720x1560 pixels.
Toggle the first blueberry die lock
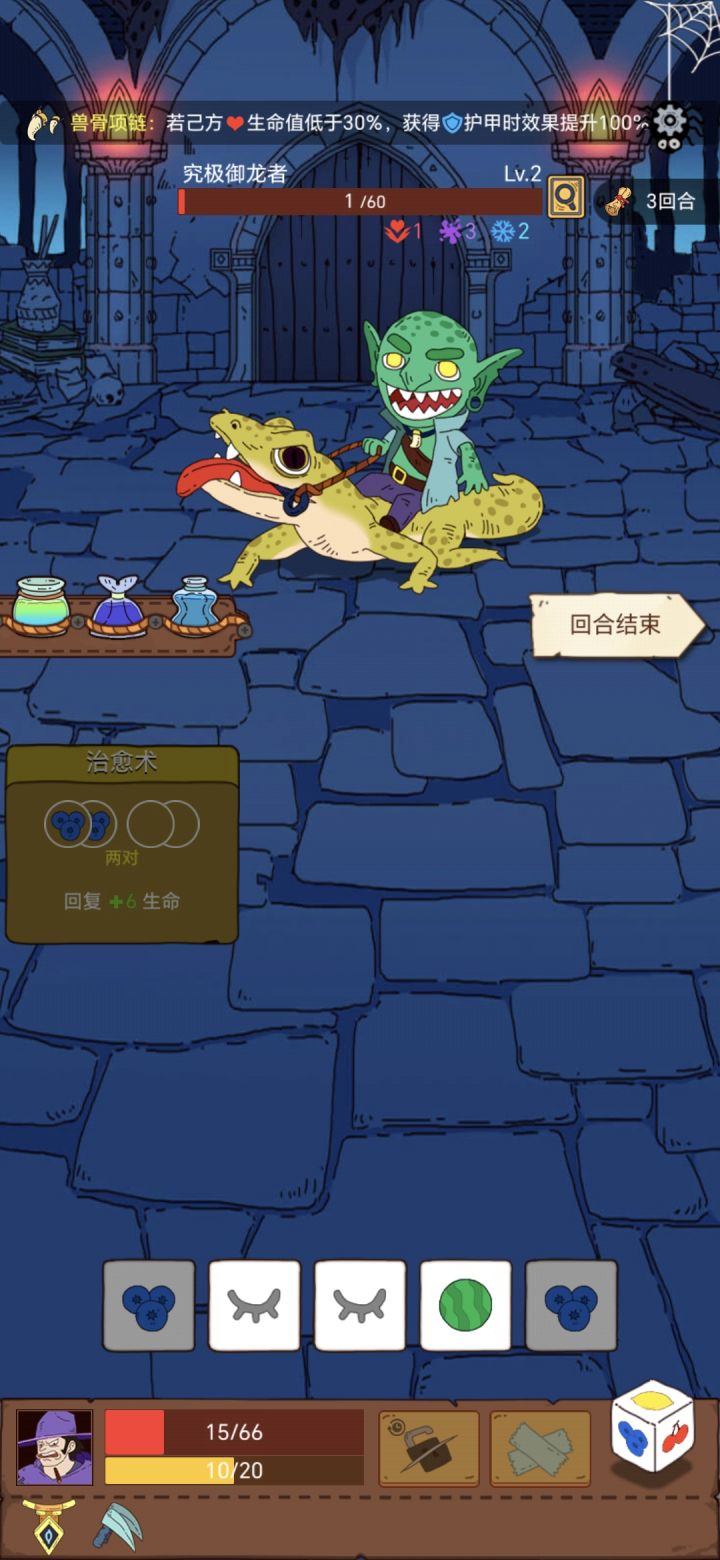[x=148, y=1305]
